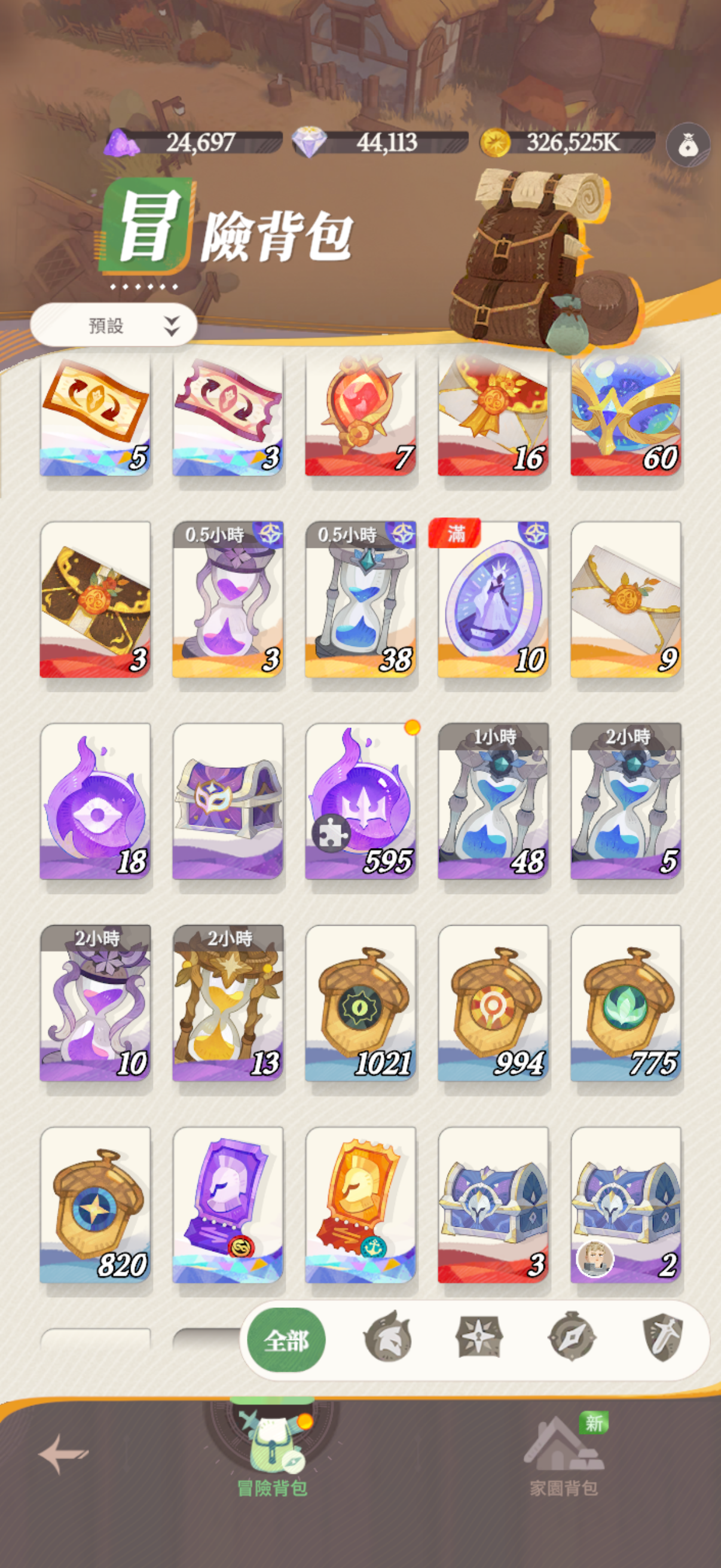Open the 預設 sort dropdown
The height and width of the screenshot is (1568, 721).
coord(114,326)
